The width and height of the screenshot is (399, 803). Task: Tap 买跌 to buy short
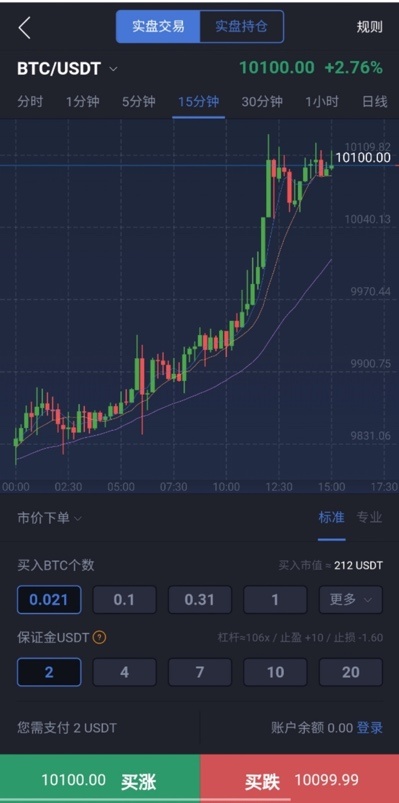click(x=300, y=778)
